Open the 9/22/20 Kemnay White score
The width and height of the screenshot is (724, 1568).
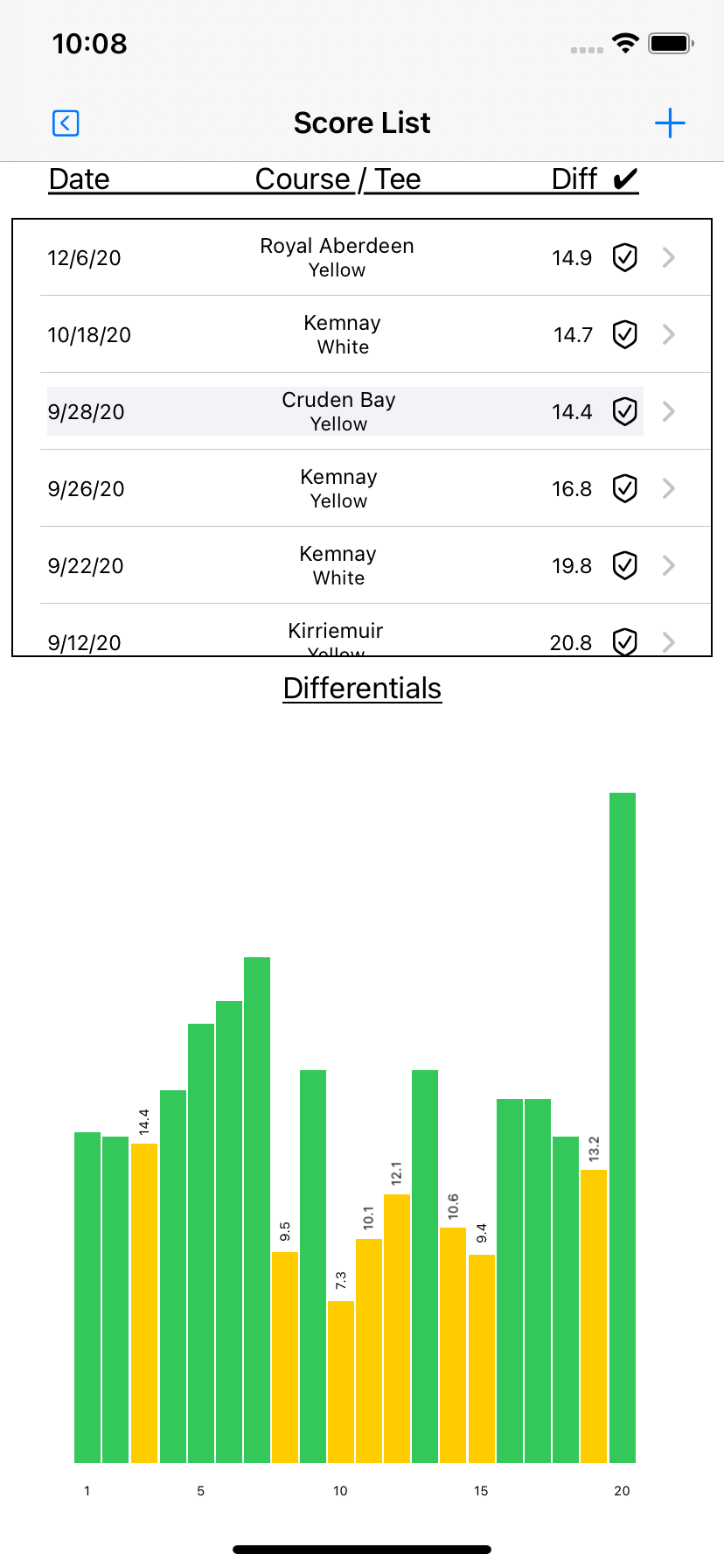point(362,565)
